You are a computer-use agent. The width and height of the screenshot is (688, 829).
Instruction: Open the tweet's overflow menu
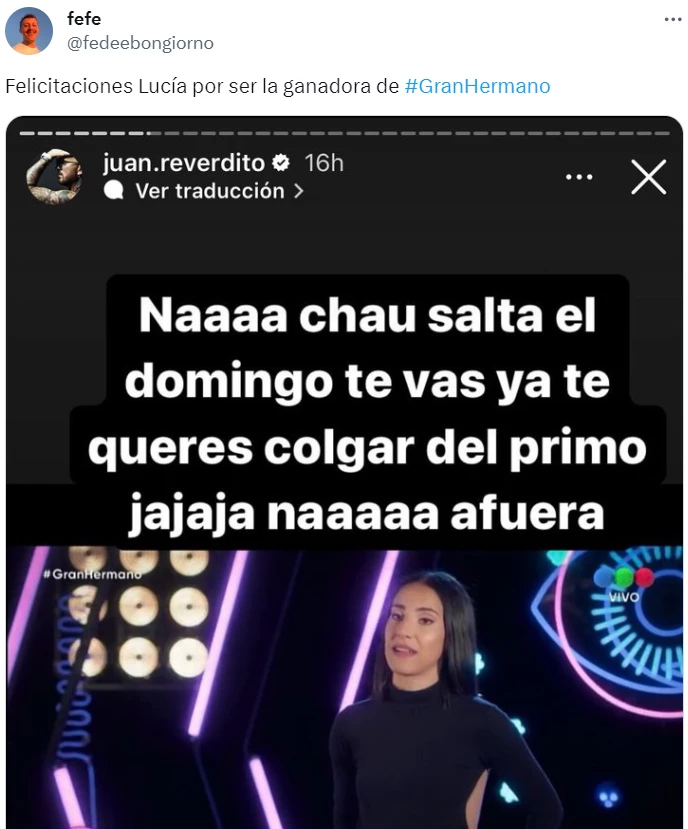pyautogui.click(x=674, y=19)
